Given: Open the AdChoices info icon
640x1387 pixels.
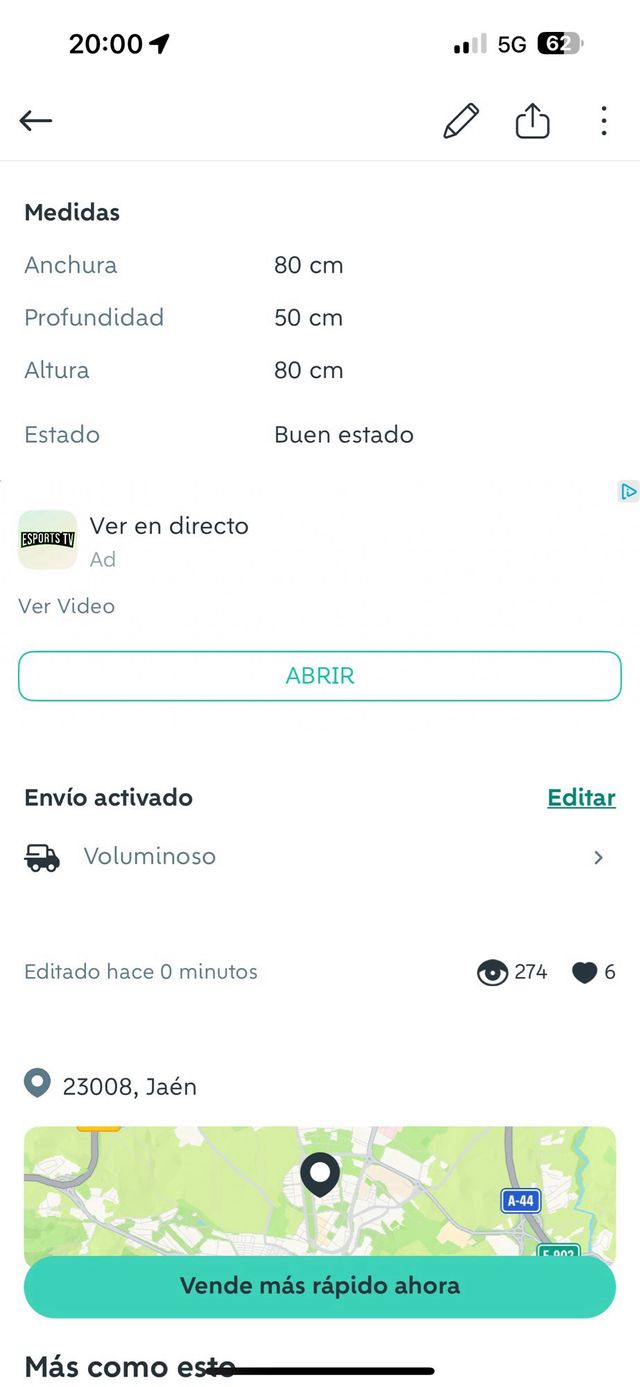Looking at the screenshot, I should pyautogui.click(x=628, y=491).
